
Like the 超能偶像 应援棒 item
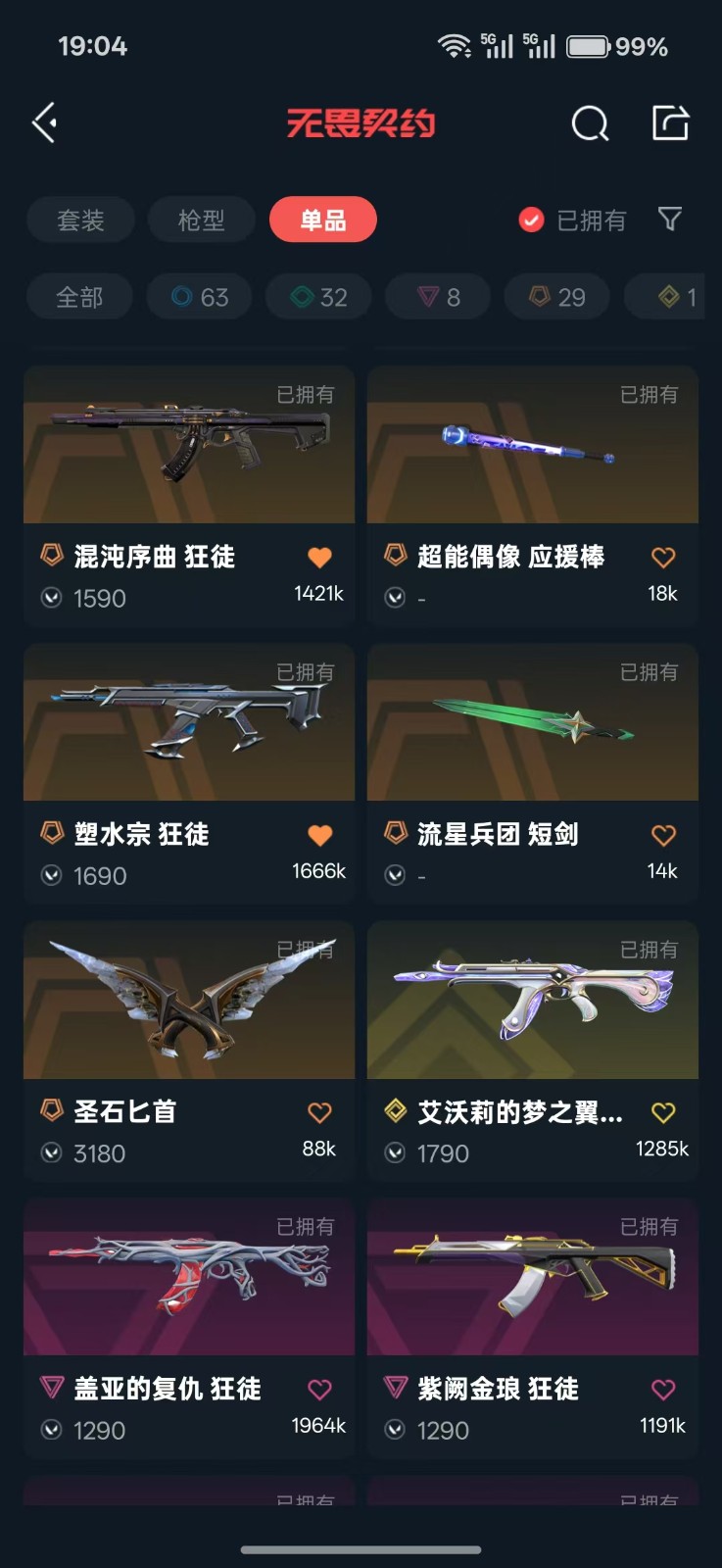[x=663, y=558]
